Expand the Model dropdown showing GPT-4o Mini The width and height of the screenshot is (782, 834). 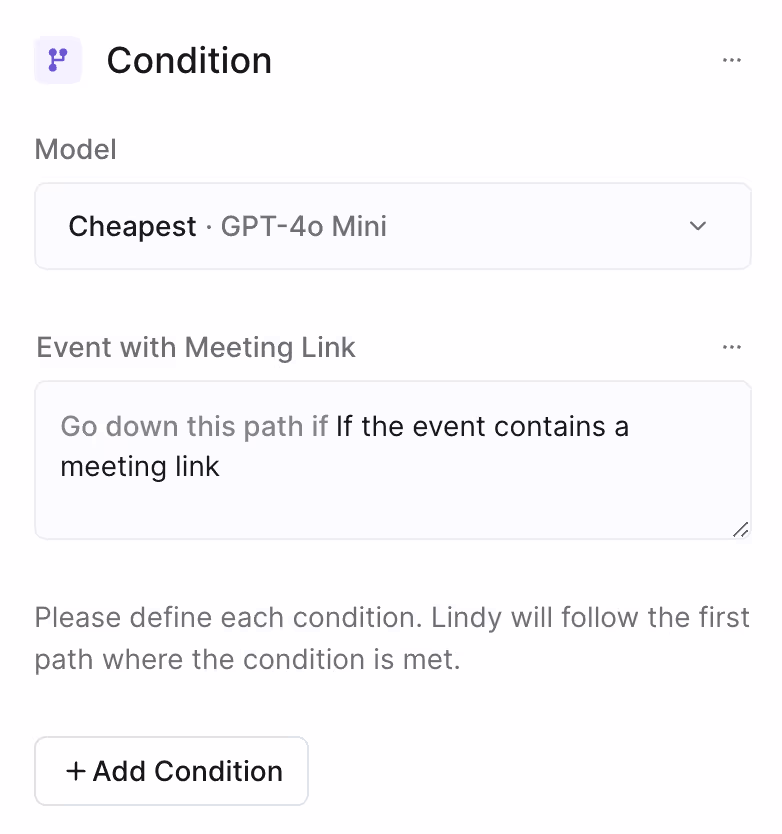coord(392,226)
